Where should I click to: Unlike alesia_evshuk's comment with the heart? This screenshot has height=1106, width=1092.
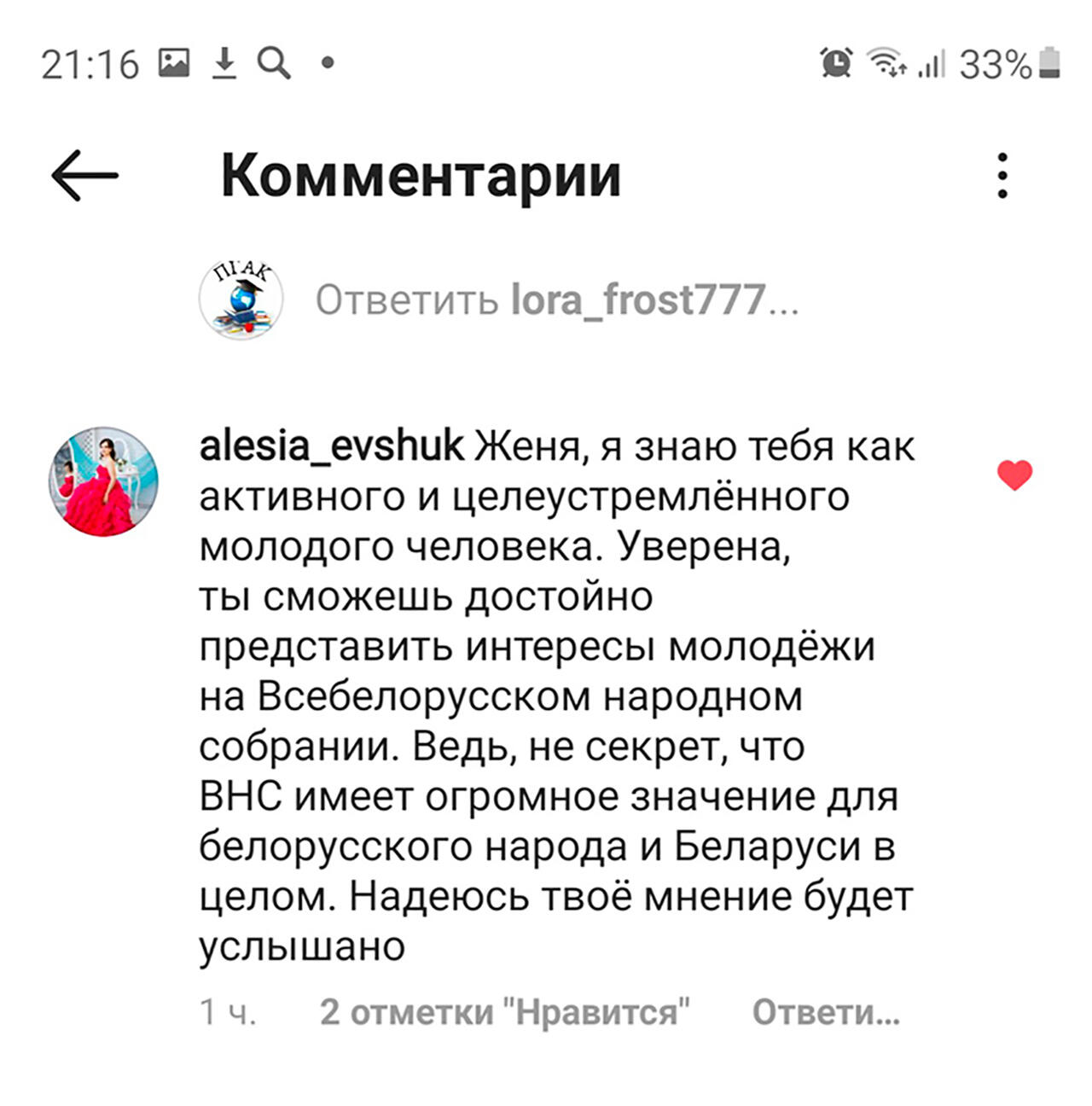pyautogui.click(x=1014, y=474)
